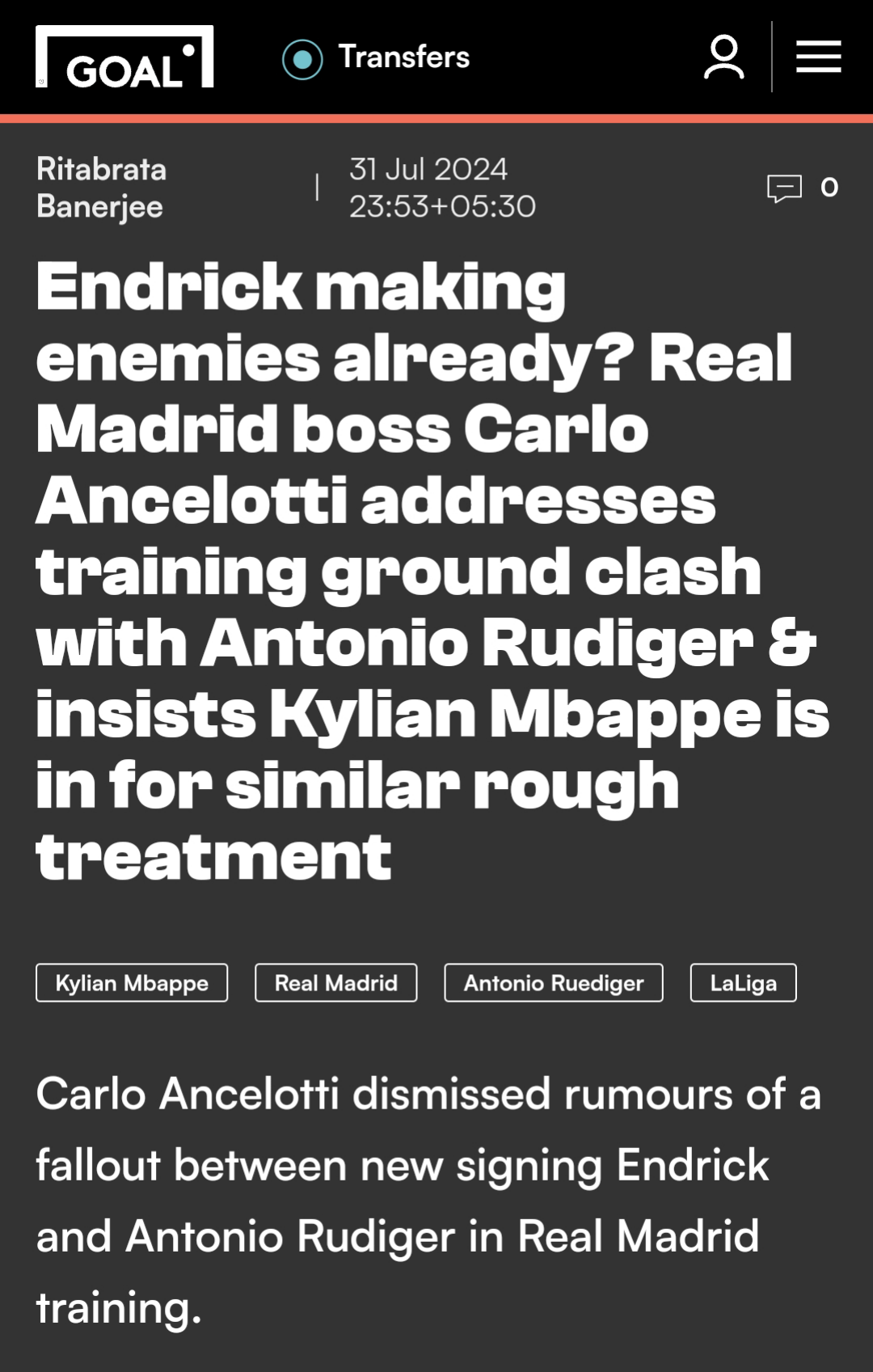The height and width of the screenshot is (1372, 873).
Task: Select the Real Madrid tag
Action: (336, 982)
